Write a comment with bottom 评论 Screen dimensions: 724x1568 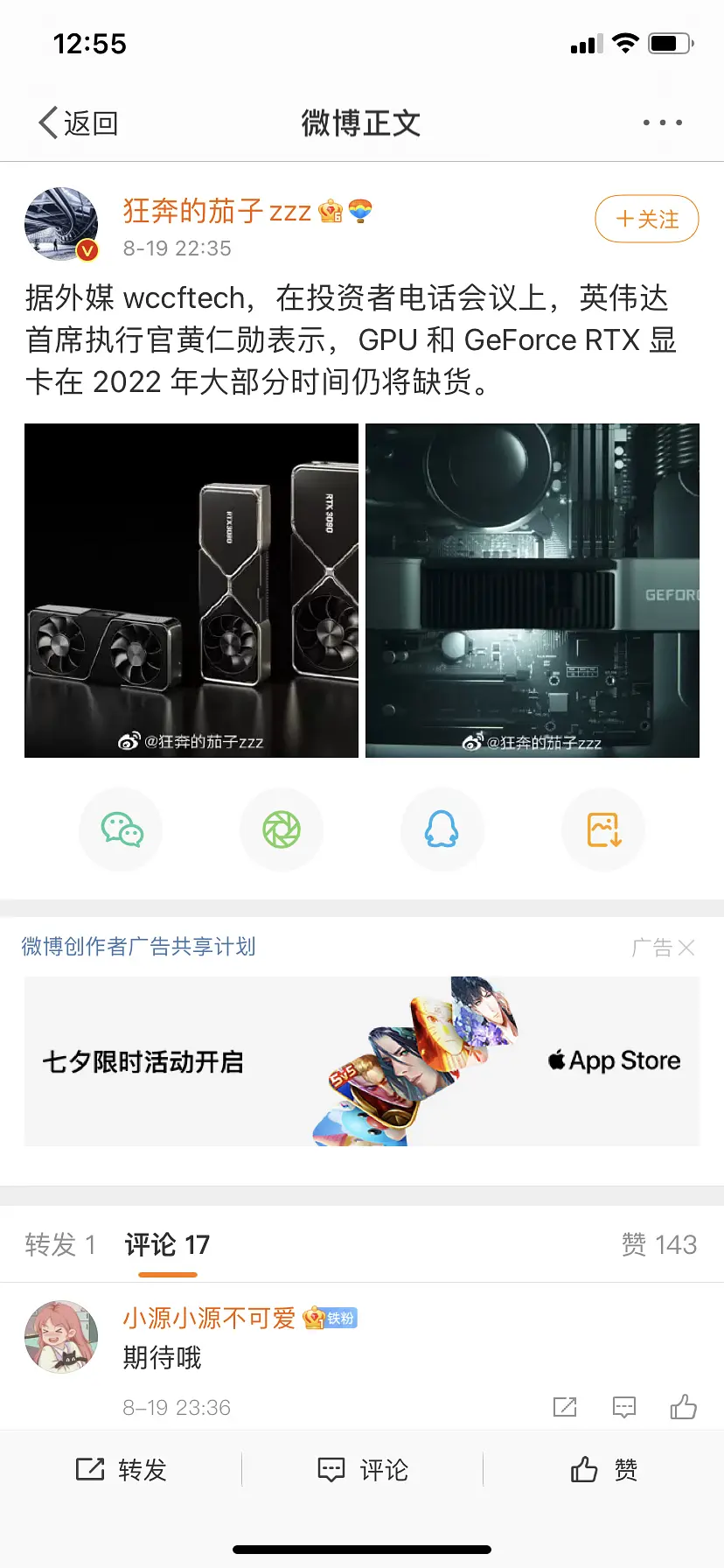(x=362, y=1470)
